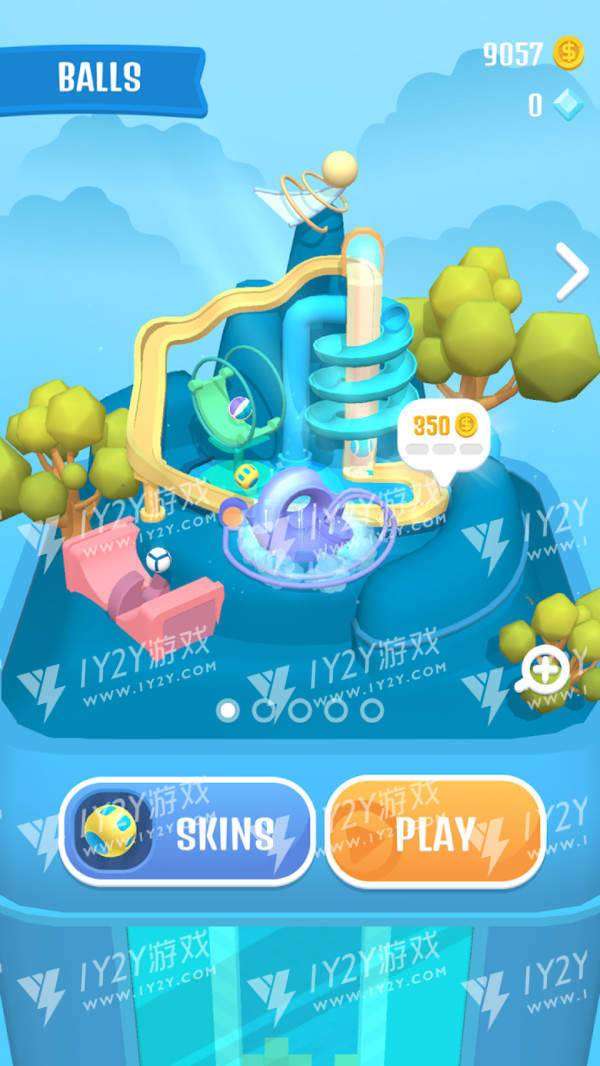Buy the upgrade for 350 coins
Viewport: 600px width, 1066px height.
click(x=442, y=432)
